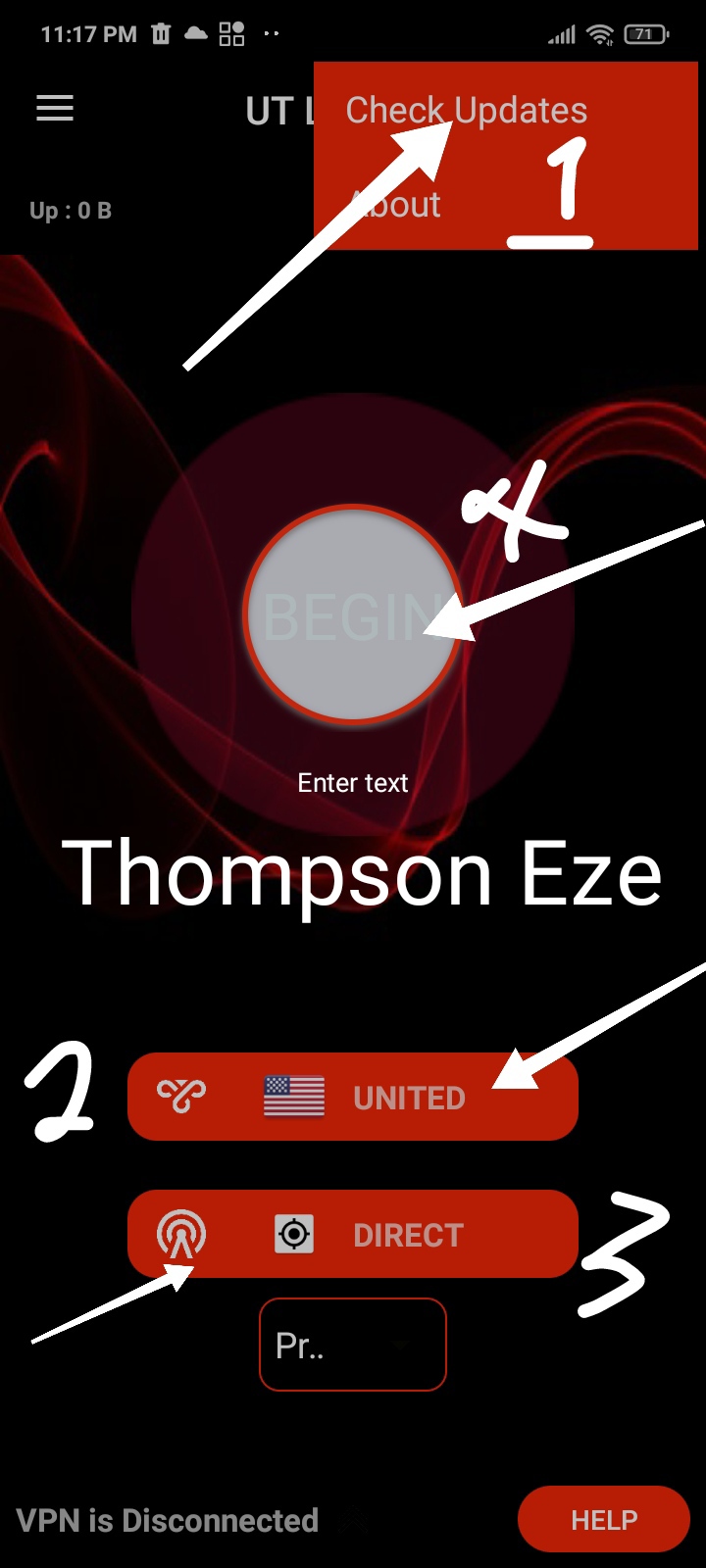706x1568 pixels.
Task: Open the UNITED server selector
Action: coord(353,1097)
